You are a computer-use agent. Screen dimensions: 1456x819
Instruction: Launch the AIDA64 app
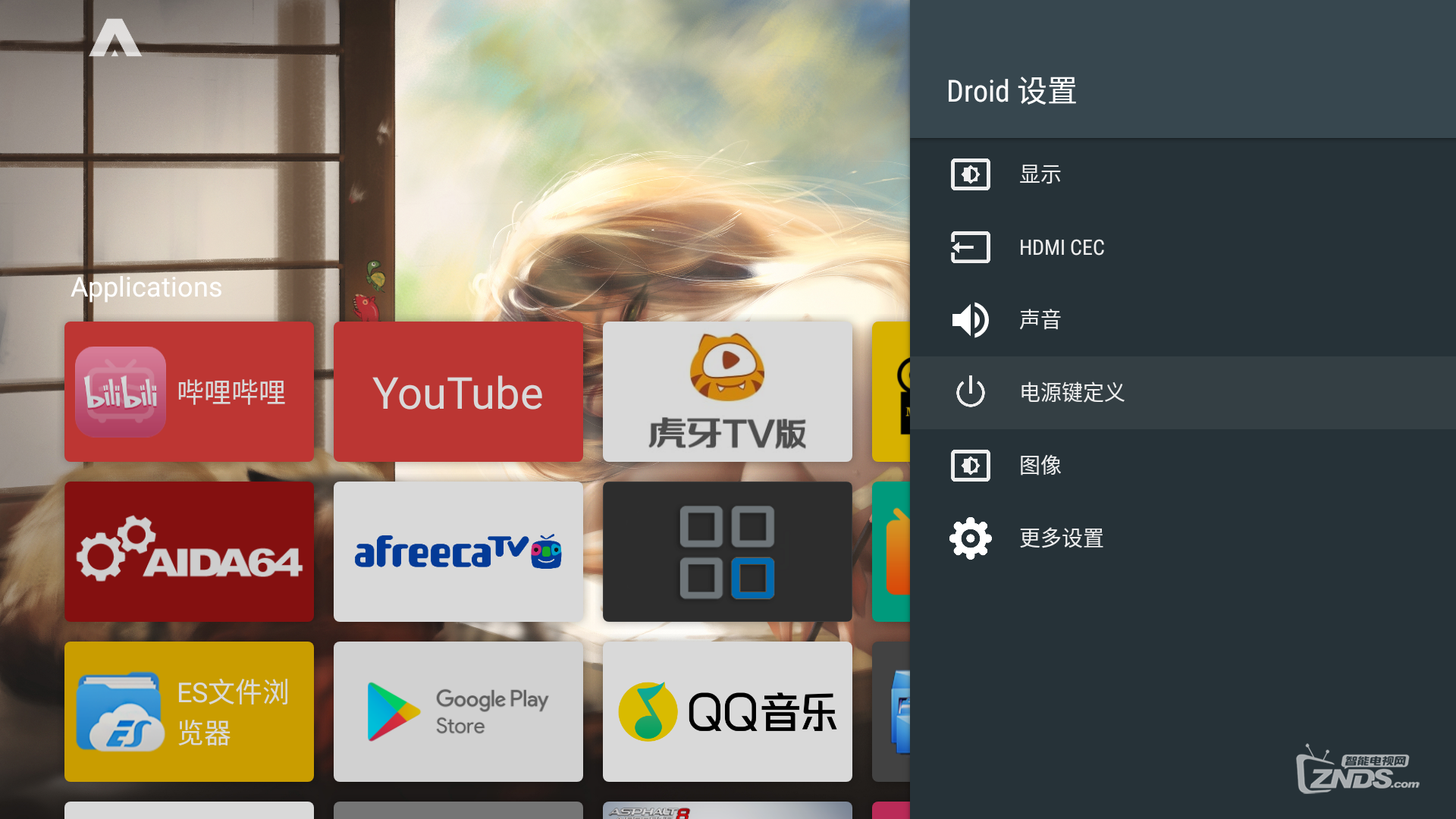coord(189,551)
